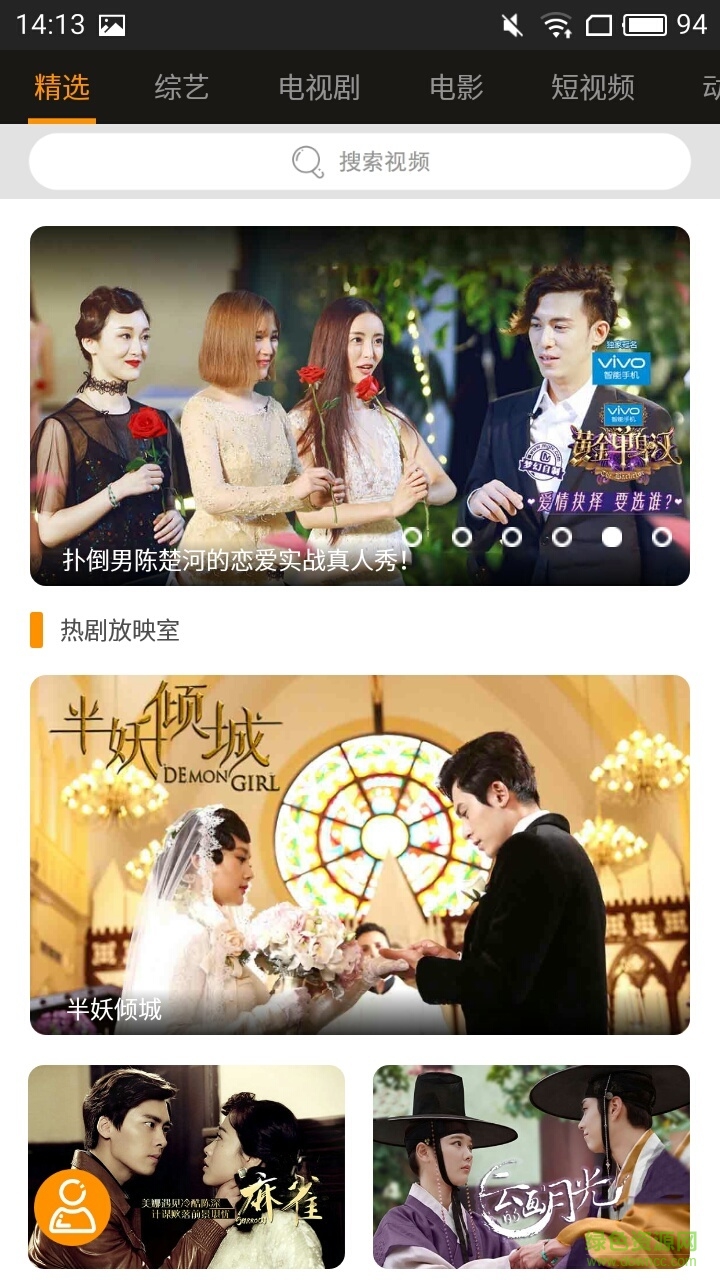Viewport: 720px width, 1280px height.
Task: Tap the 精选 tab
Action: point(62,88)
